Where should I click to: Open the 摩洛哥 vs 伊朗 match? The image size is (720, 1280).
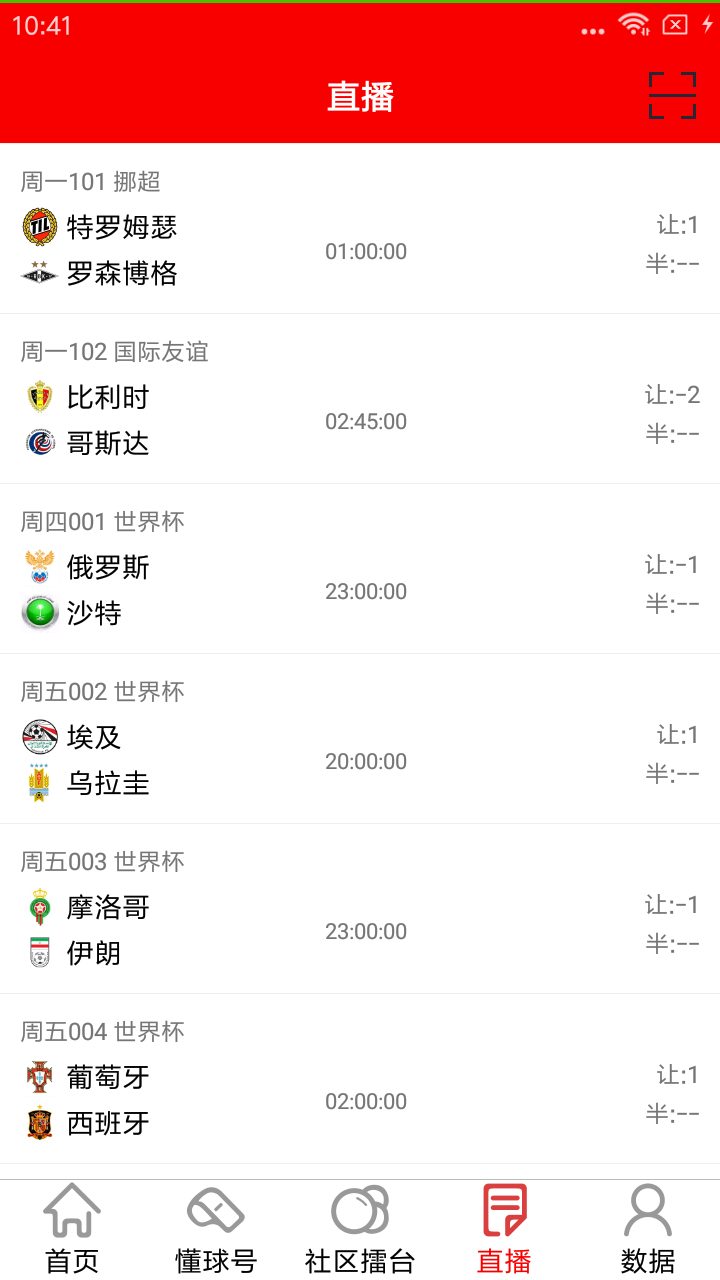[x=360, y=909]
